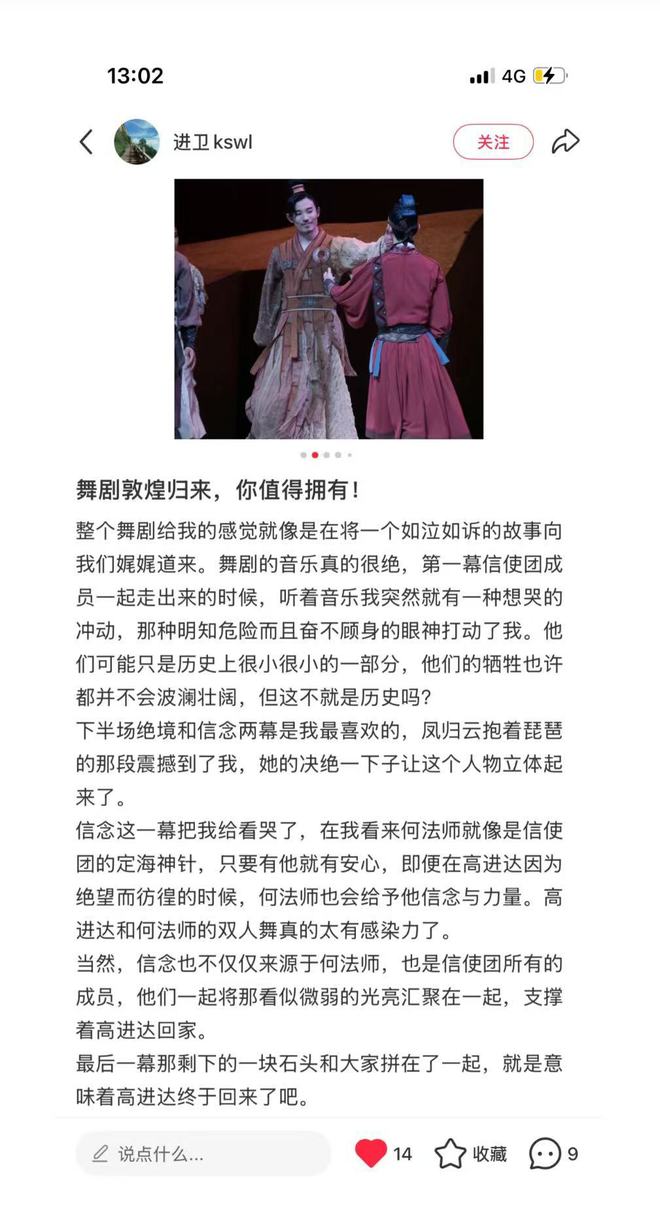This screenshot has width=660, height=1205.
Task: Like the post with the heart icon
Action: tap(371, 1153)
